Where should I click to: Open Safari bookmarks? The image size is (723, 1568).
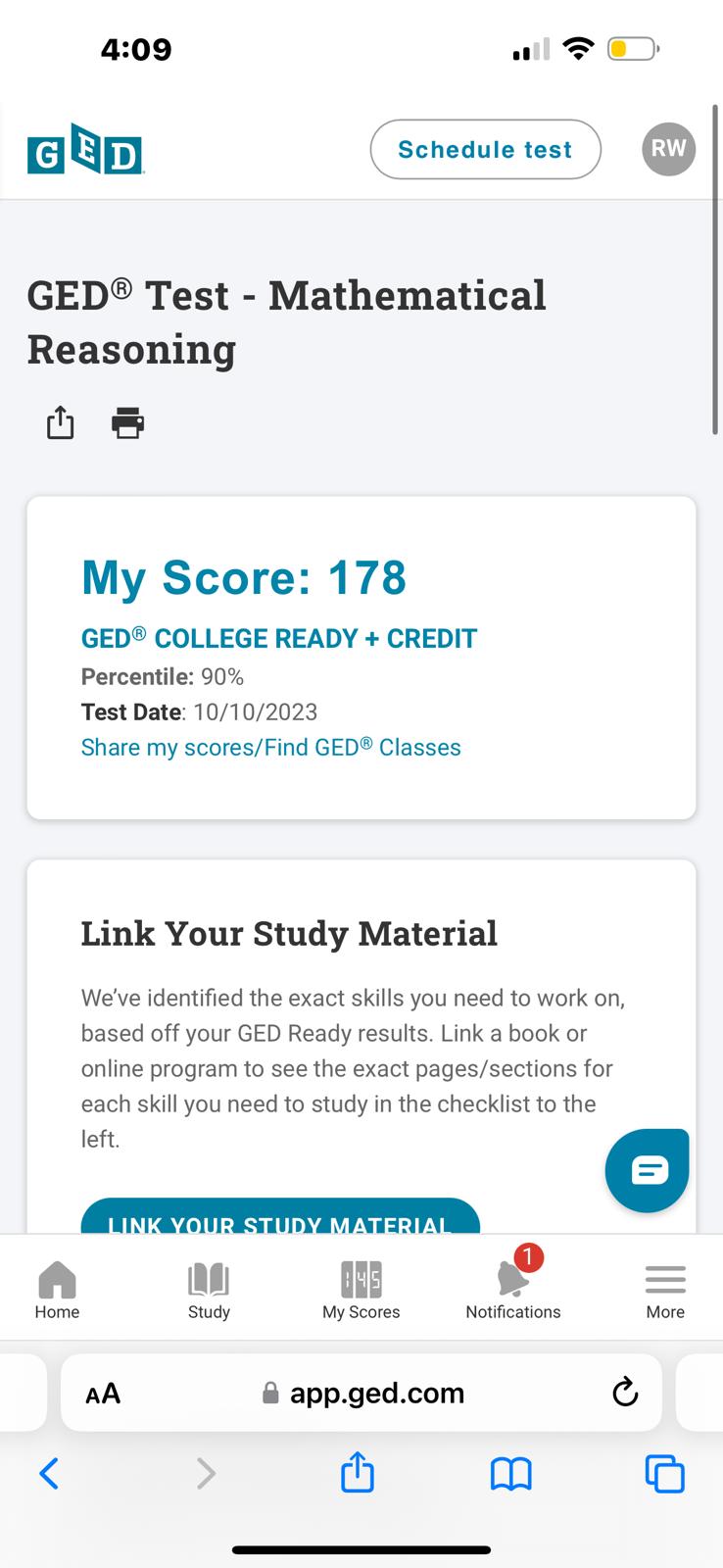pos(510,1473)
